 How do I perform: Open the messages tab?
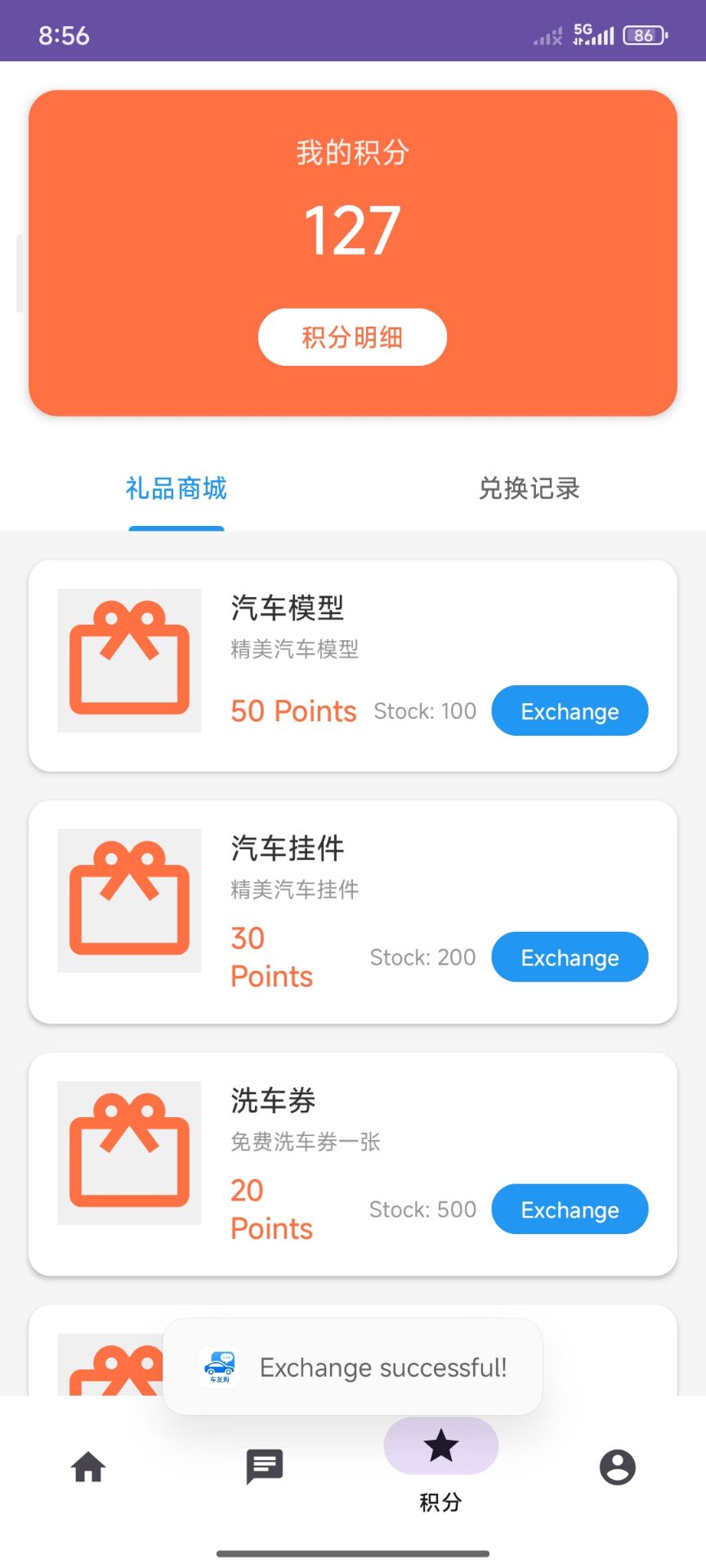point(265,1467)
